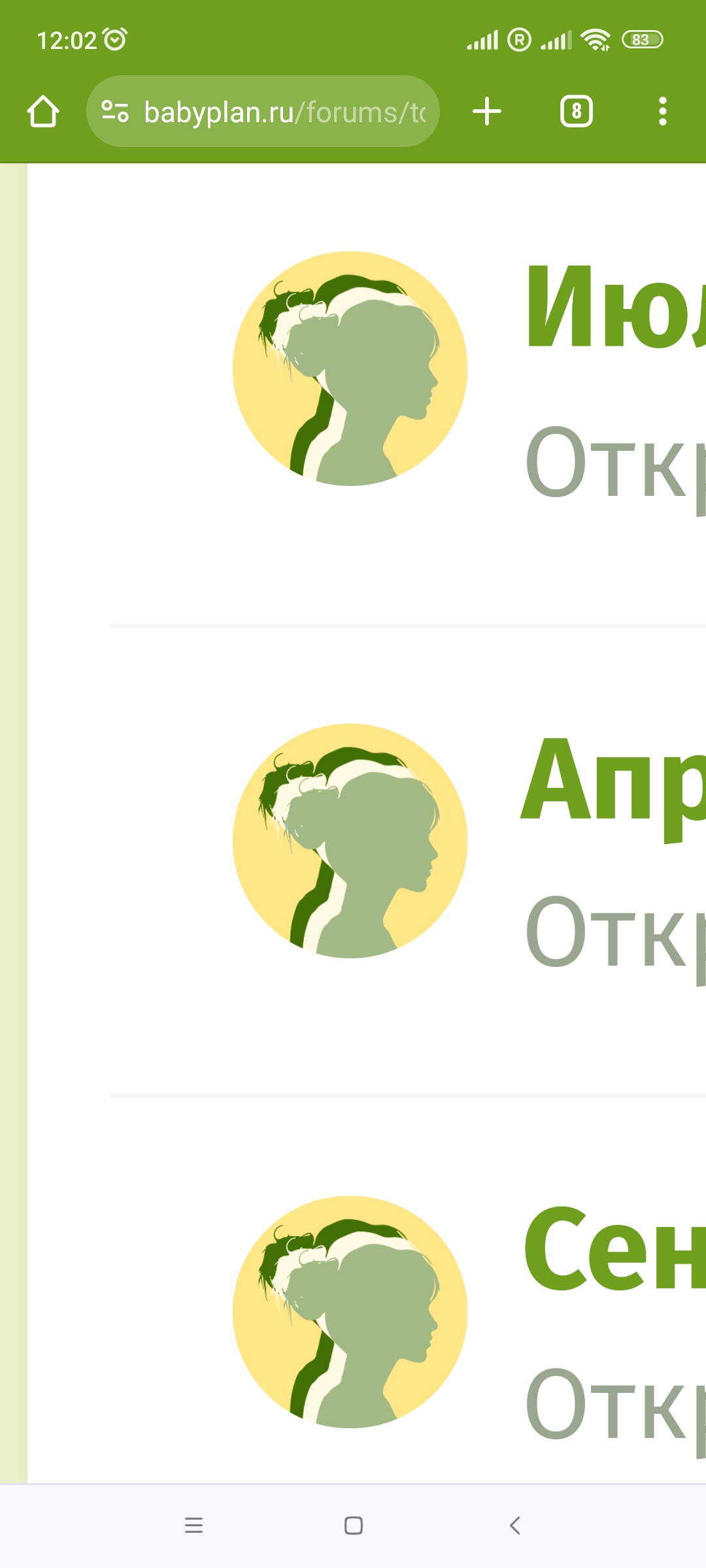
Task: Go to the browser home page
Action: coord(43,112)
